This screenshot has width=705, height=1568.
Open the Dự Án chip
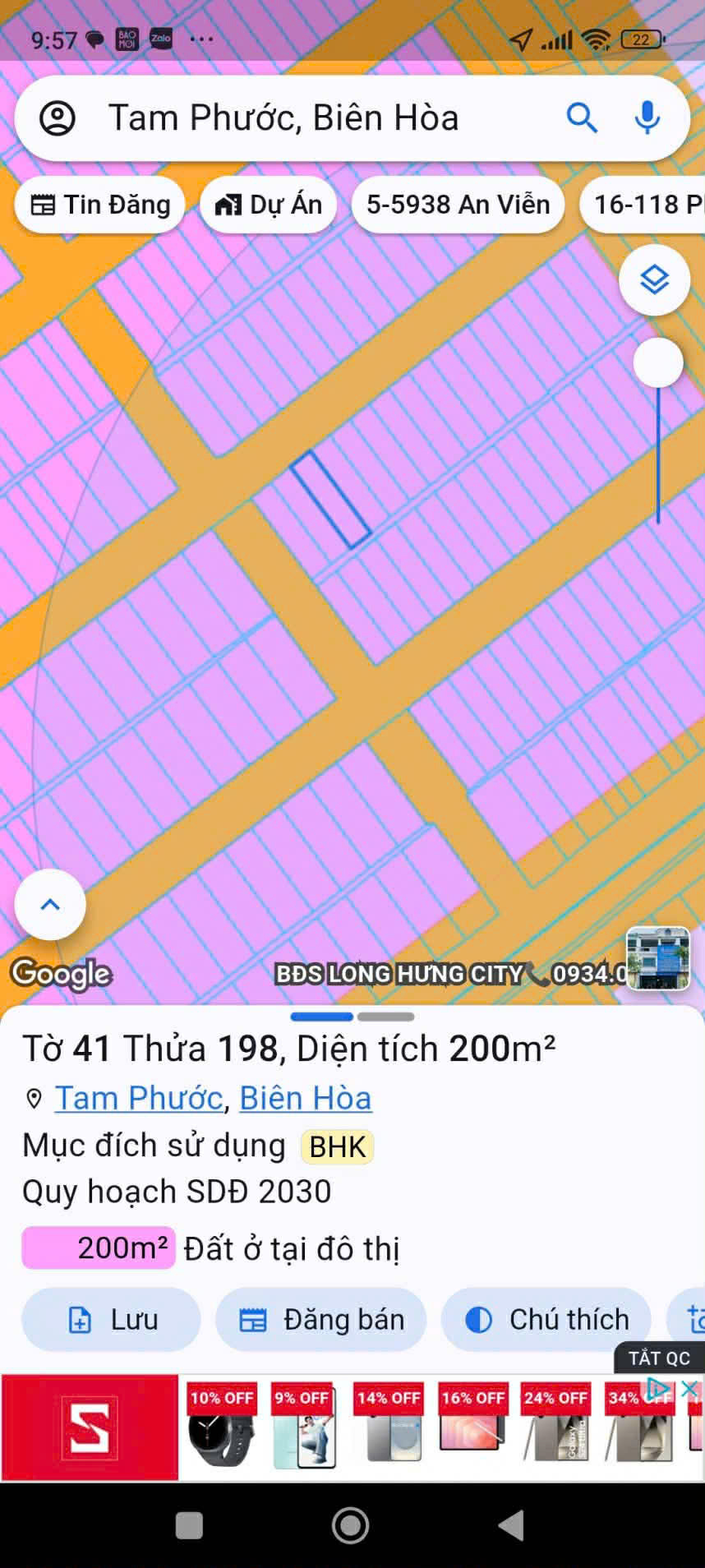click(x=269, y=205)
